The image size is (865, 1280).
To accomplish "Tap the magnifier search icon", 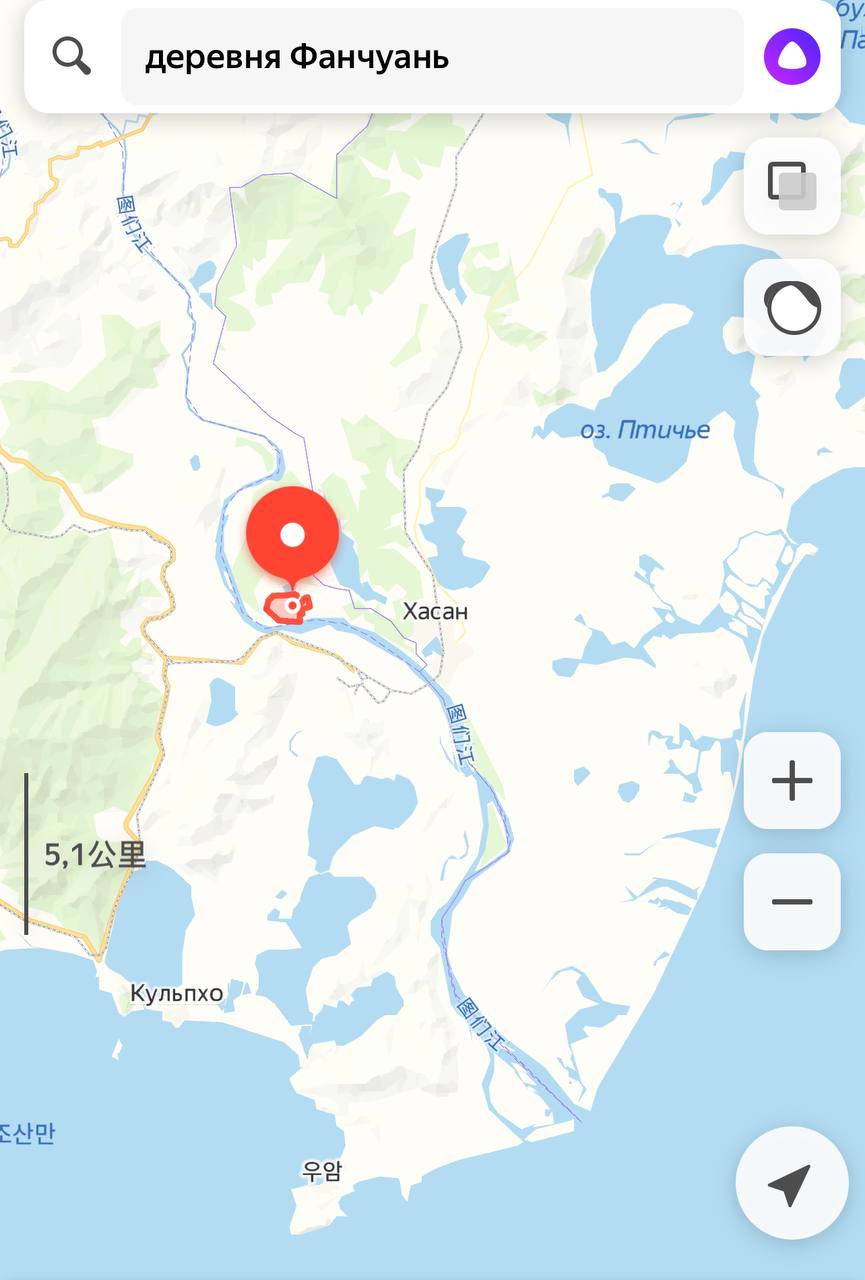I will 72,57.
